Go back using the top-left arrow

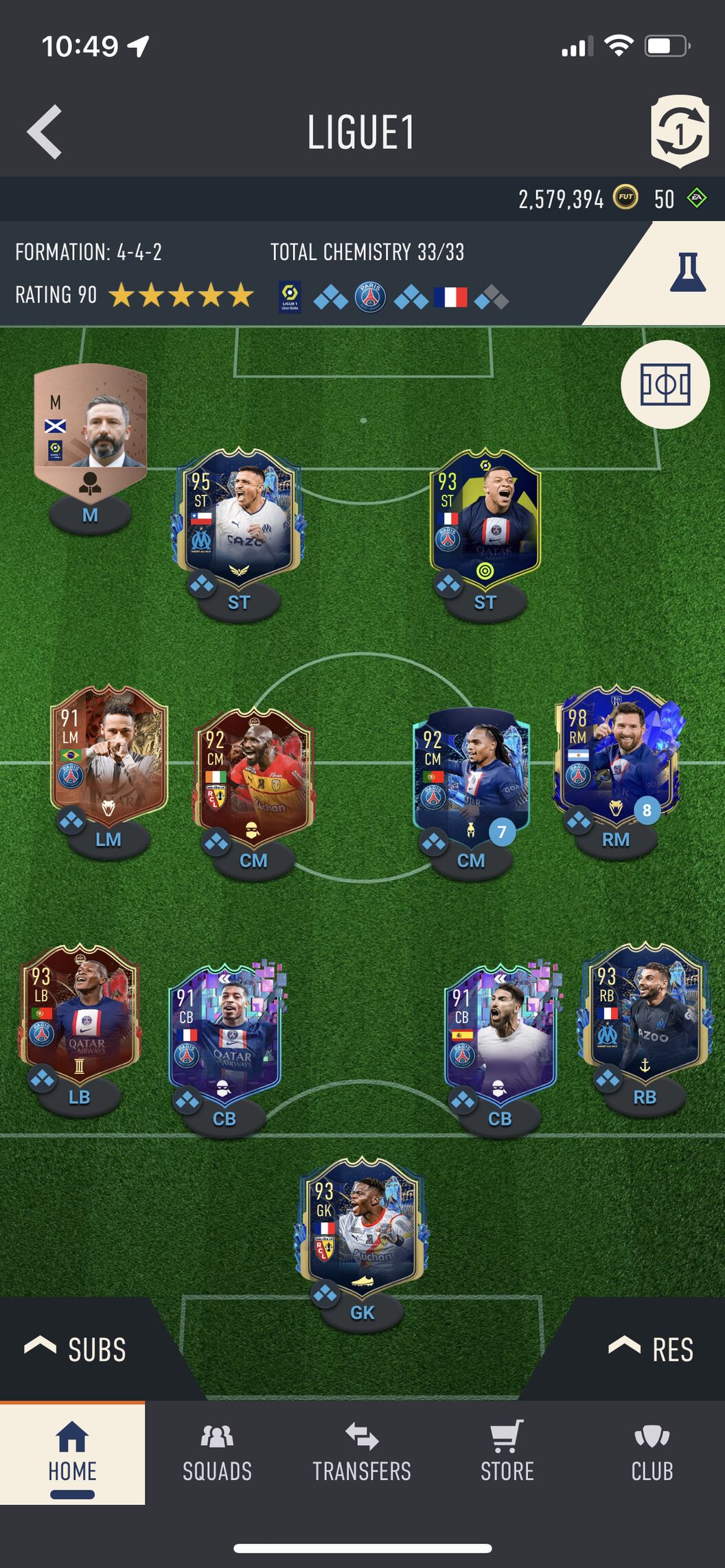45,132
